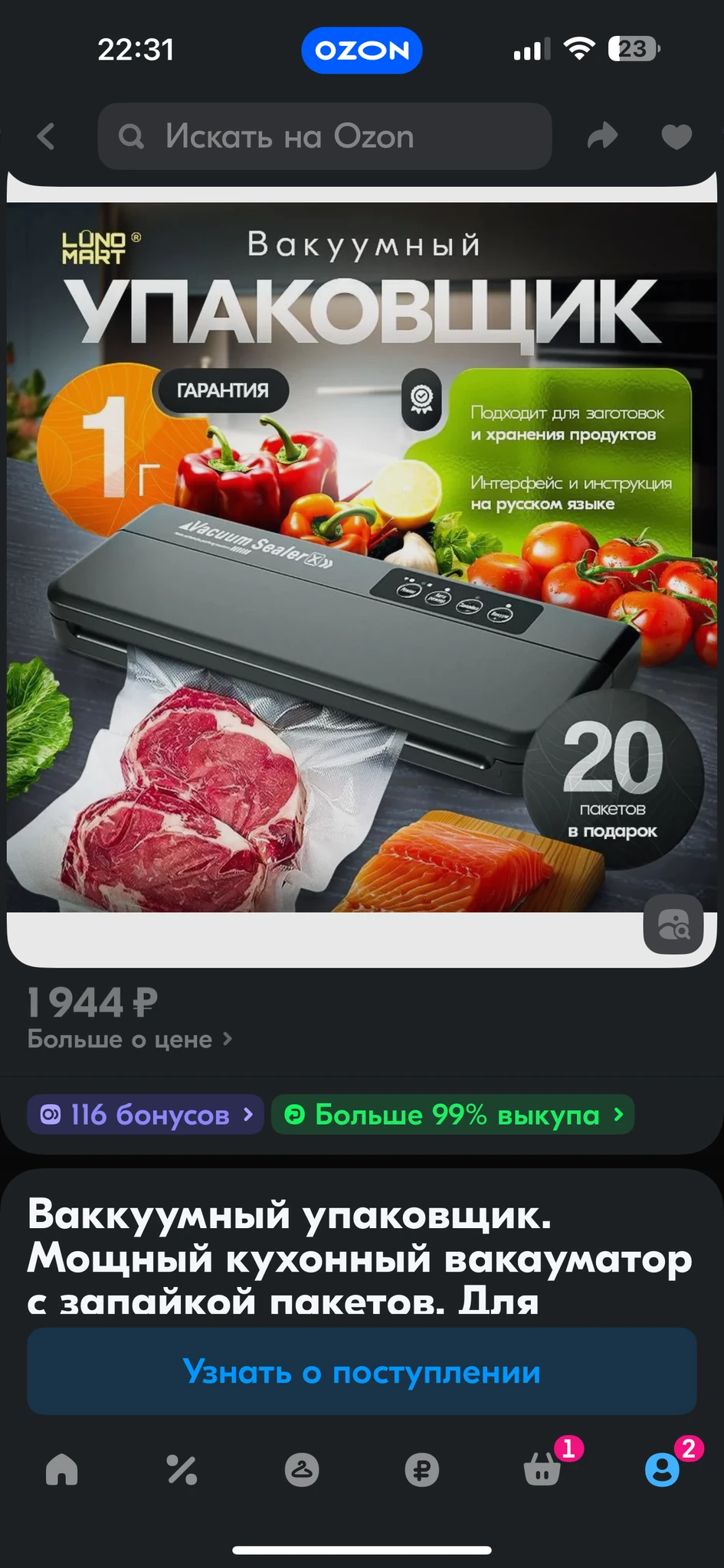Add product to favorites with heart icon
The height and width of the screenshot is (1568, 724).
click(676, 137)
